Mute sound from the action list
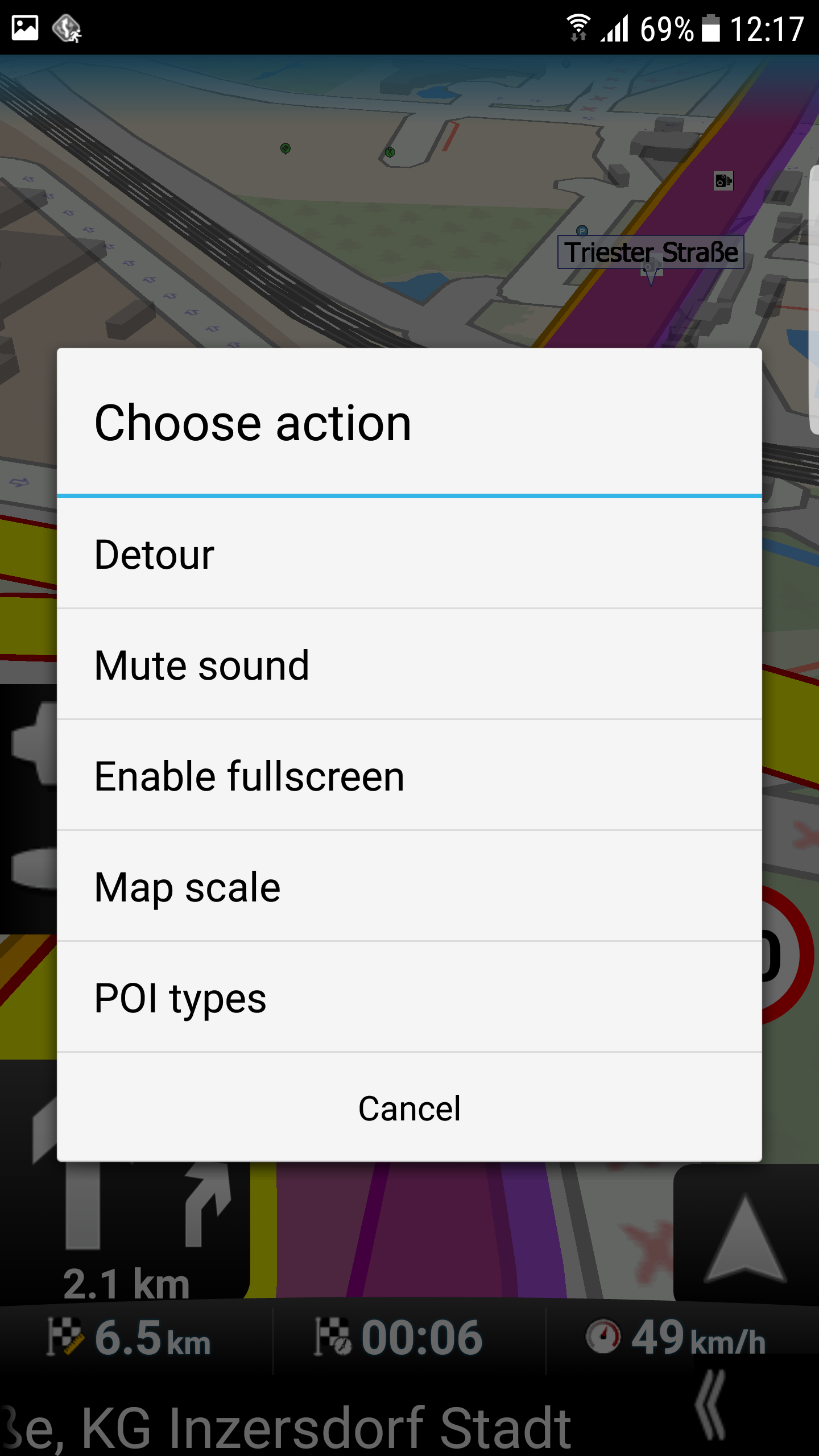Viewport: 819px width, 1456px height. 409,664
